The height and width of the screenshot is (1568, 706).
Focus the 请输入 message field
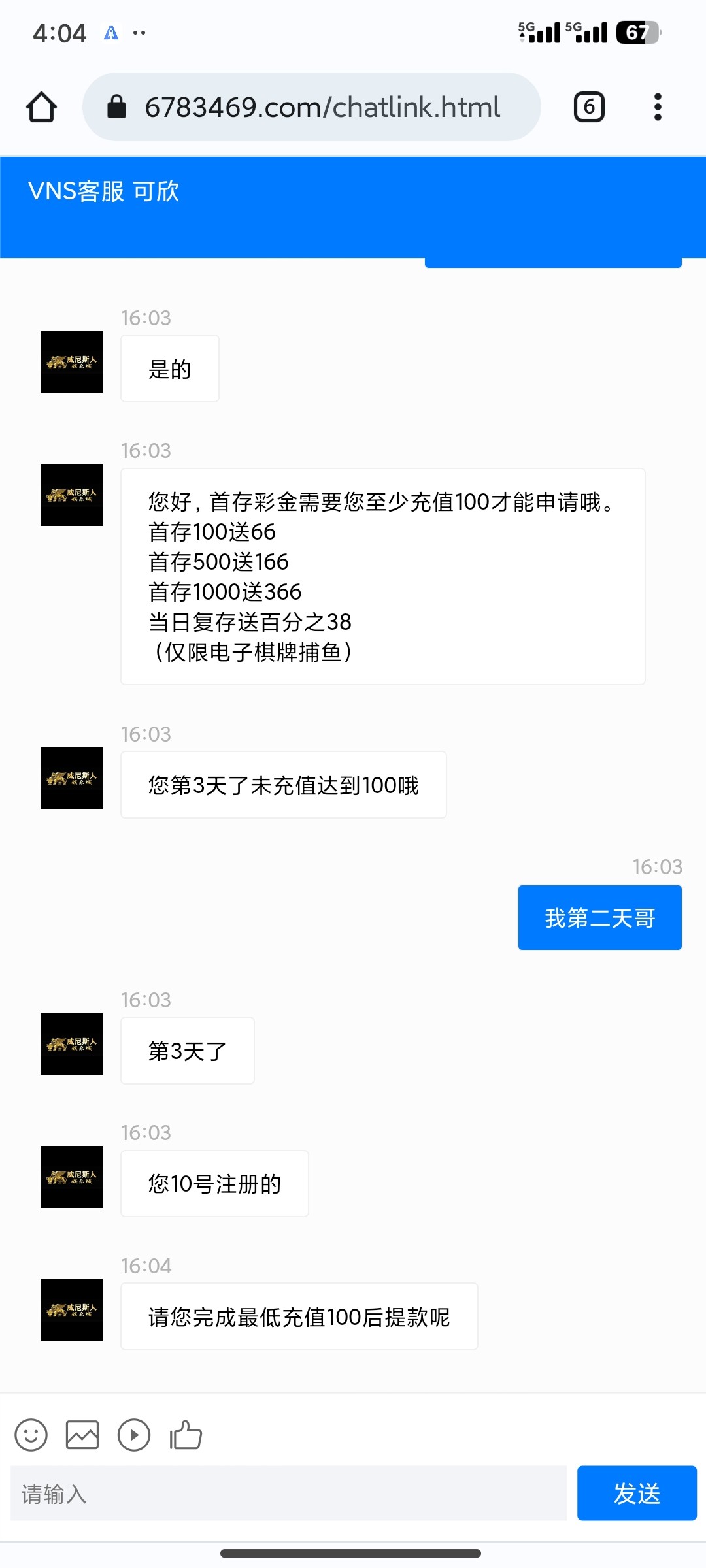(x=288, y=1494)
